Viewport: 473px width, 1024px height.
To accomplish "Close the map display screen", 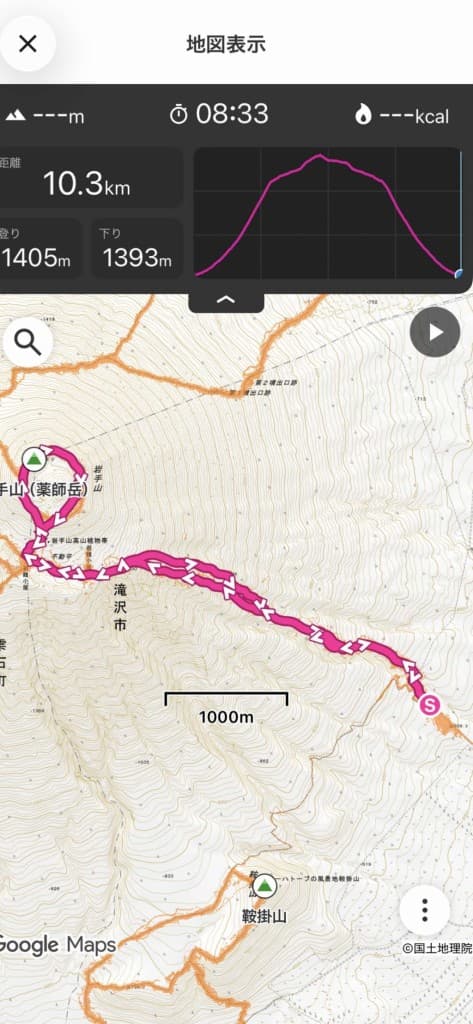I will (x=27, y=44).
